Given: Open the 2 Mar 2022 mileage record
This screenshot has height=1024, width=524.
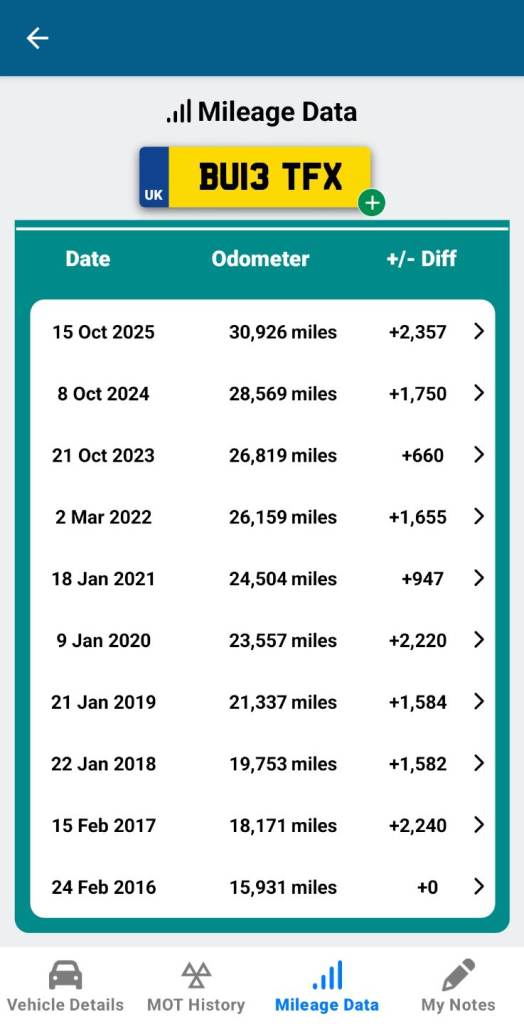Looking at the screenshot, I should coord(263,517).
